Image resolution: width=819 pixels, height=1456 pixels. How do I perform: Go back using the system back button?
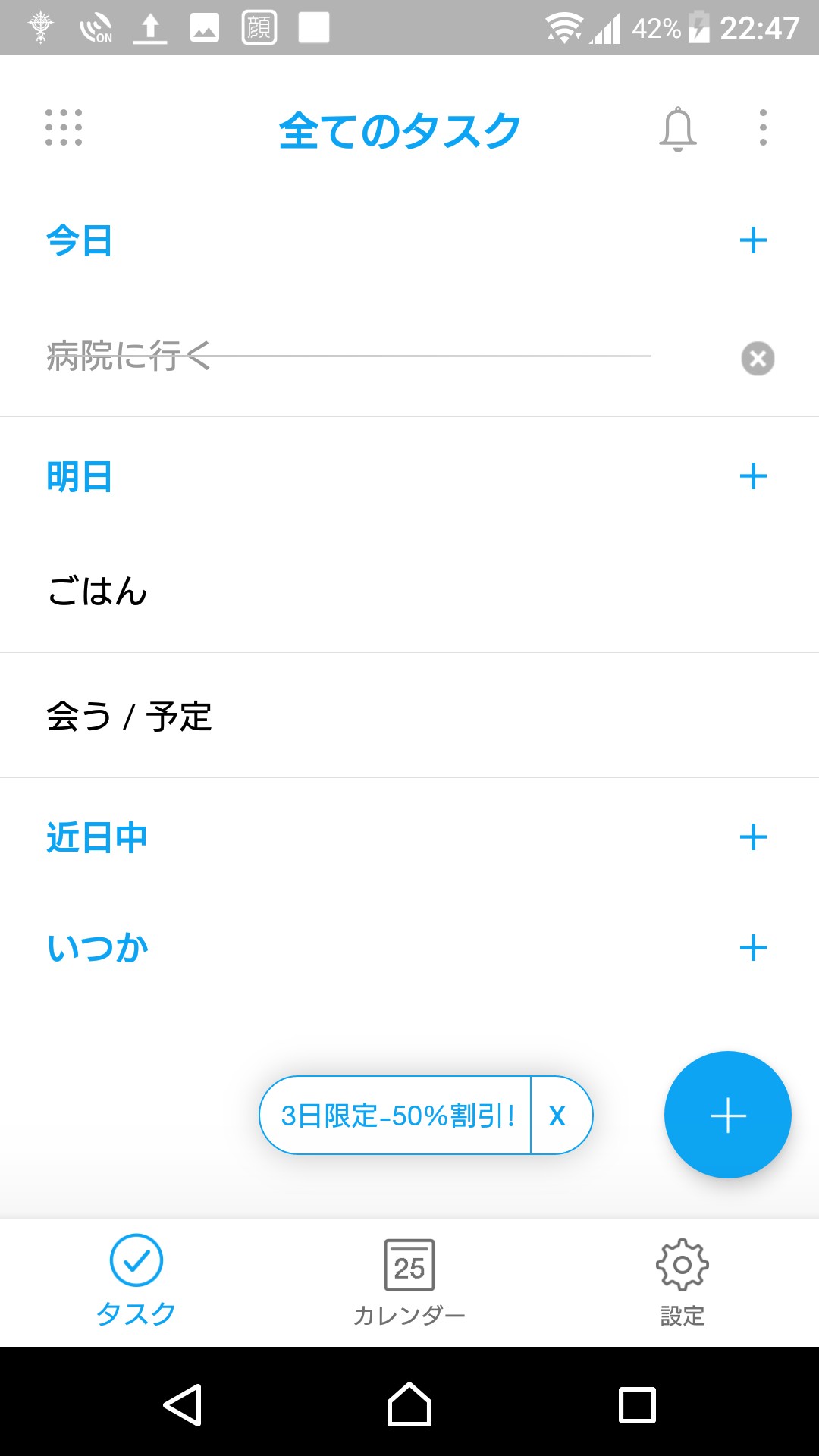[x=182, y=1404]
